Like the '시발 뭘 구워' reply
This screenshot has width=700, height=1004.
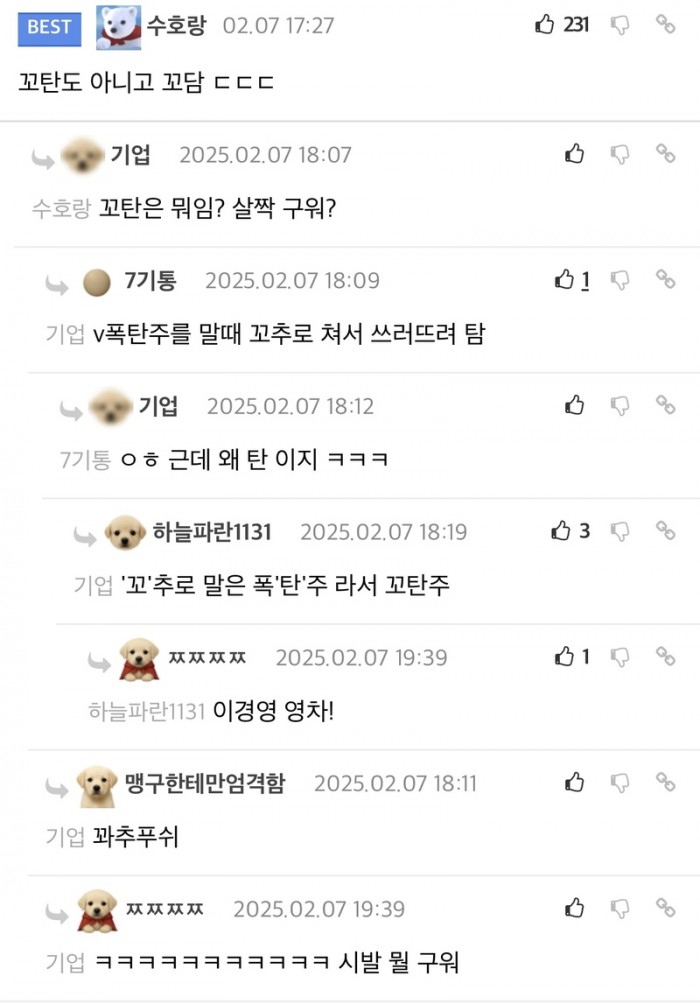tap(574, 908)
